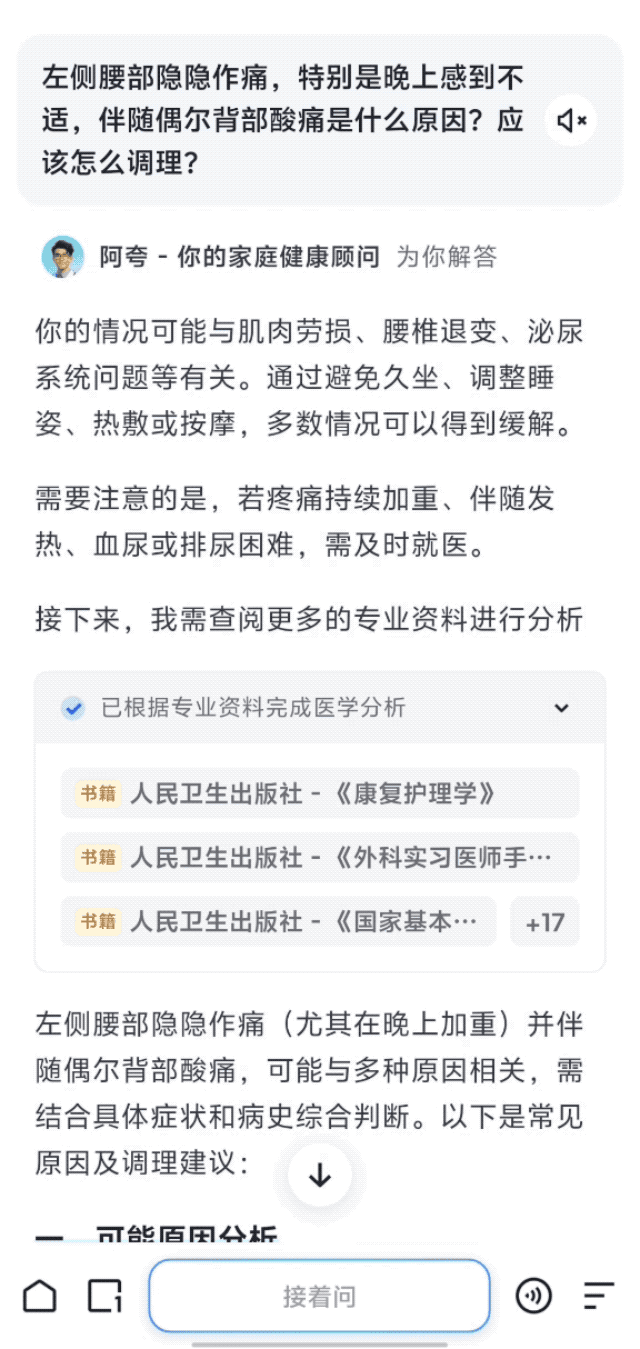
Task: Mute the voice playback speaker icon
Action: (x=571, y=122)
